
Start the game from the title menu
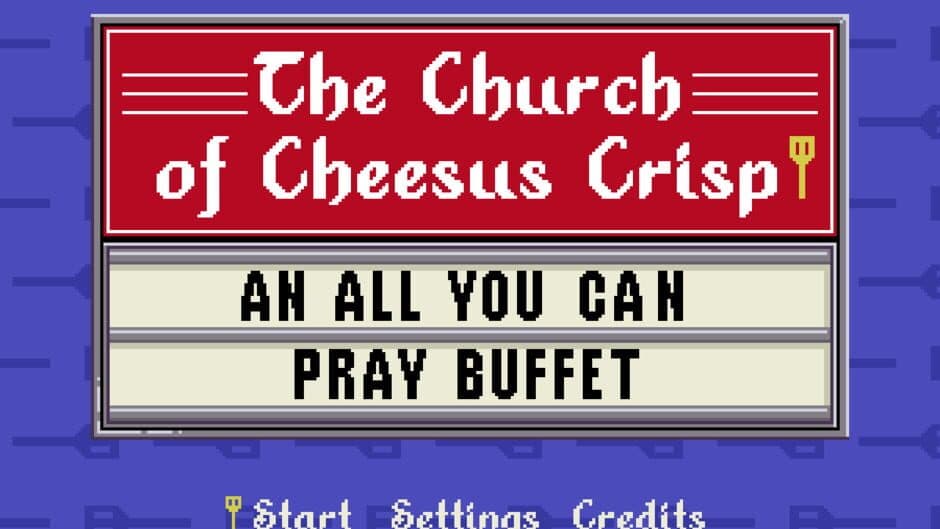pyautogui.click(x=301, y=514)
